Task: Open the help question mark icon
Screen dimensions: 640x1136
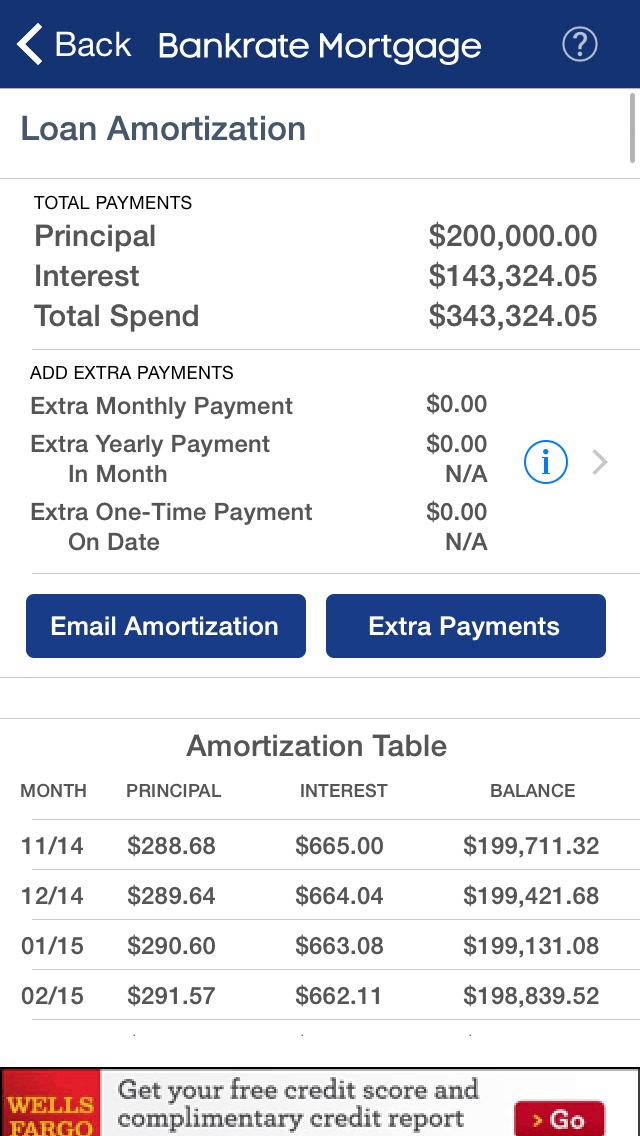Action: pos(580,45)
